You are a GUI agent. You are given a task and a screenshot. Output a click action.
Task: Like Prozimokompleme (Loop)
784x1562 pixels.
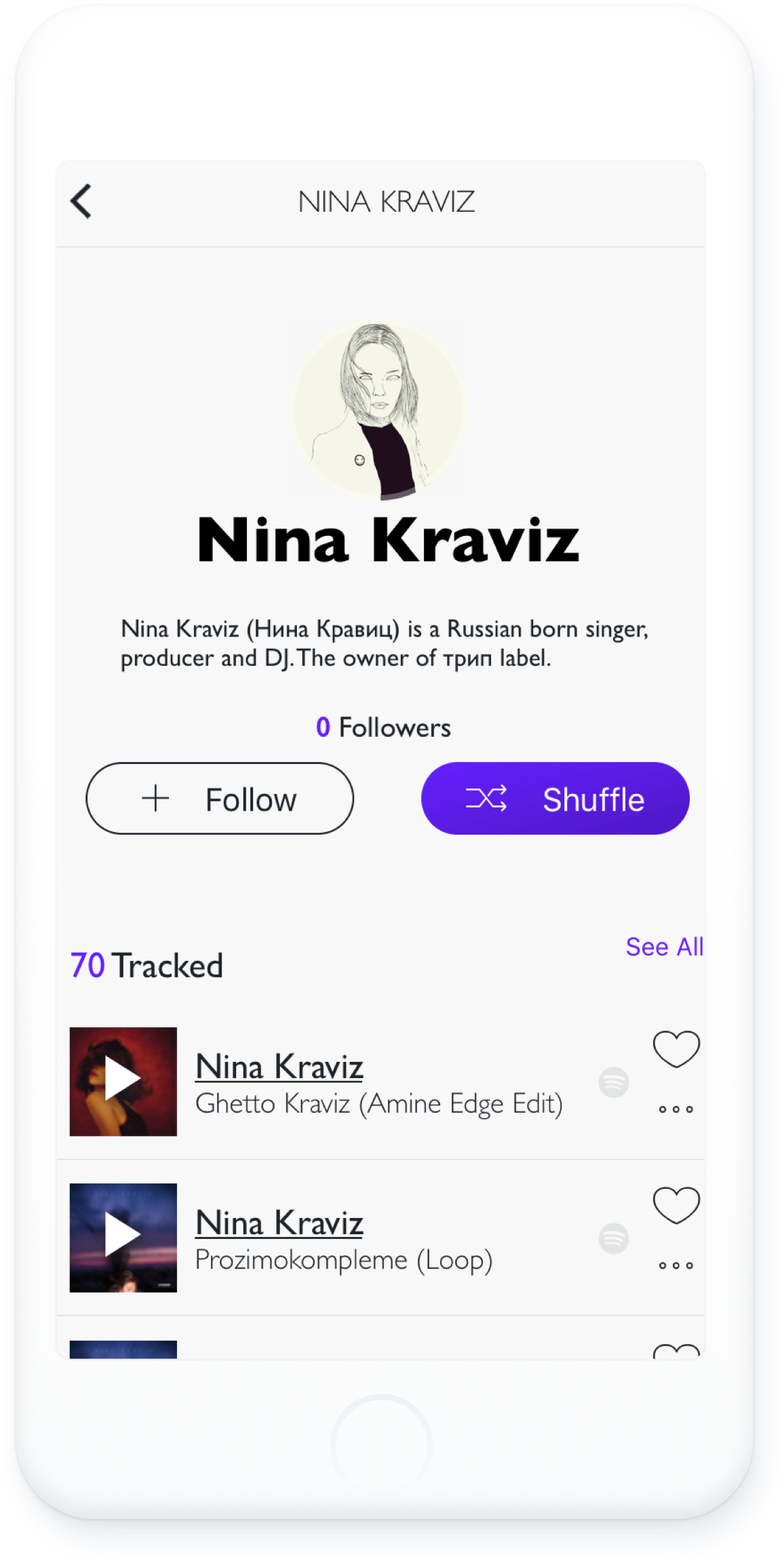(x=676, y=1205)
